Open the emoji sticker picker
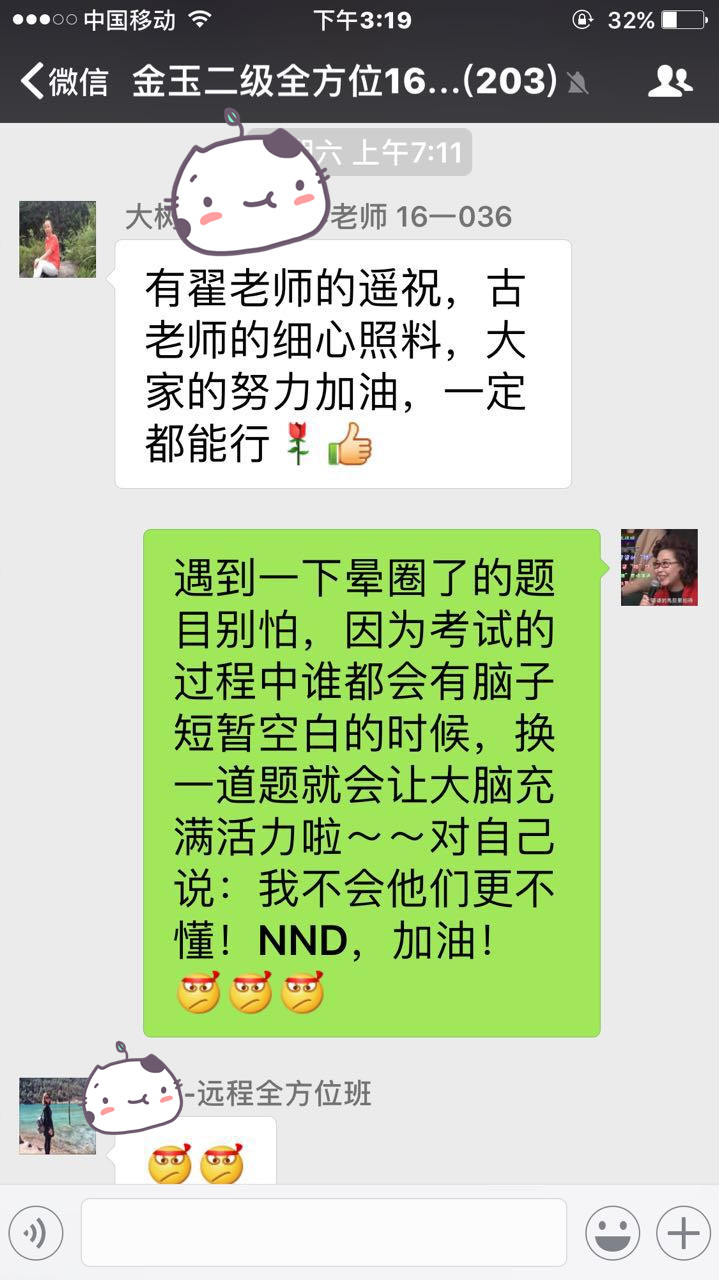The height and width of the screenshot is (1280, 719). [x=612, y=1233]
